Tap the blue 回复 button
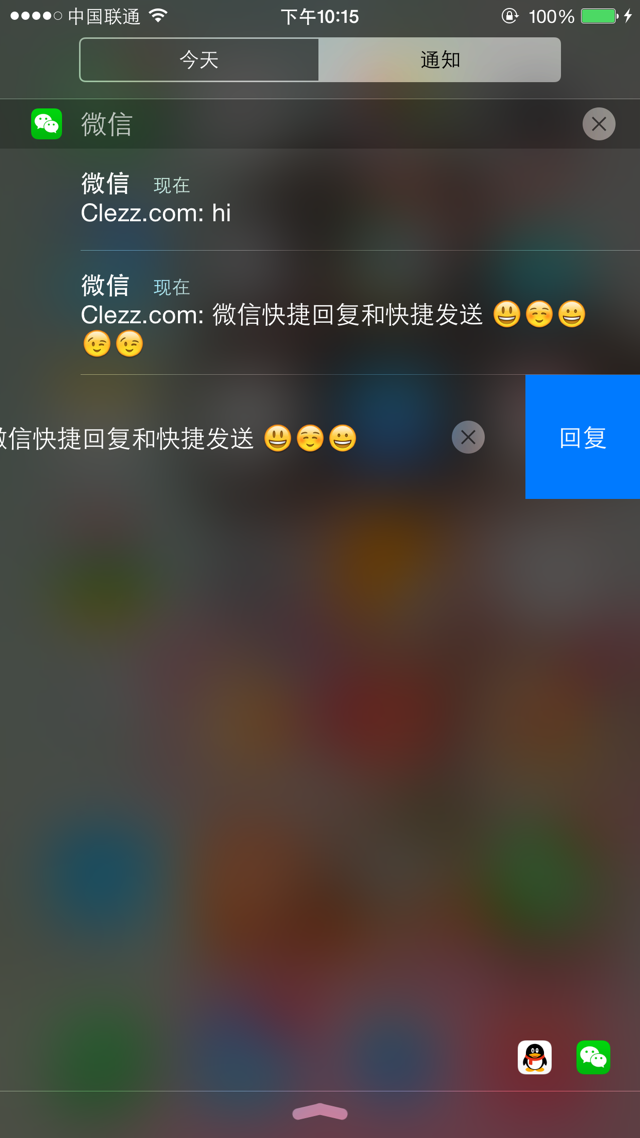 click(582, 437)
